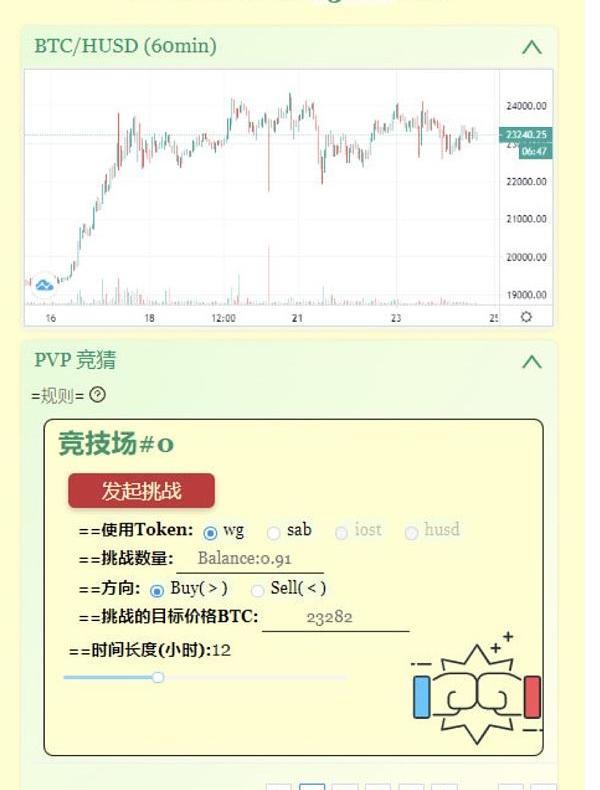Select the Buy( > ) direction
Image resolution: width=600 pixels, height=790 pixels.
pyautogui.click(x=157, y=590)
